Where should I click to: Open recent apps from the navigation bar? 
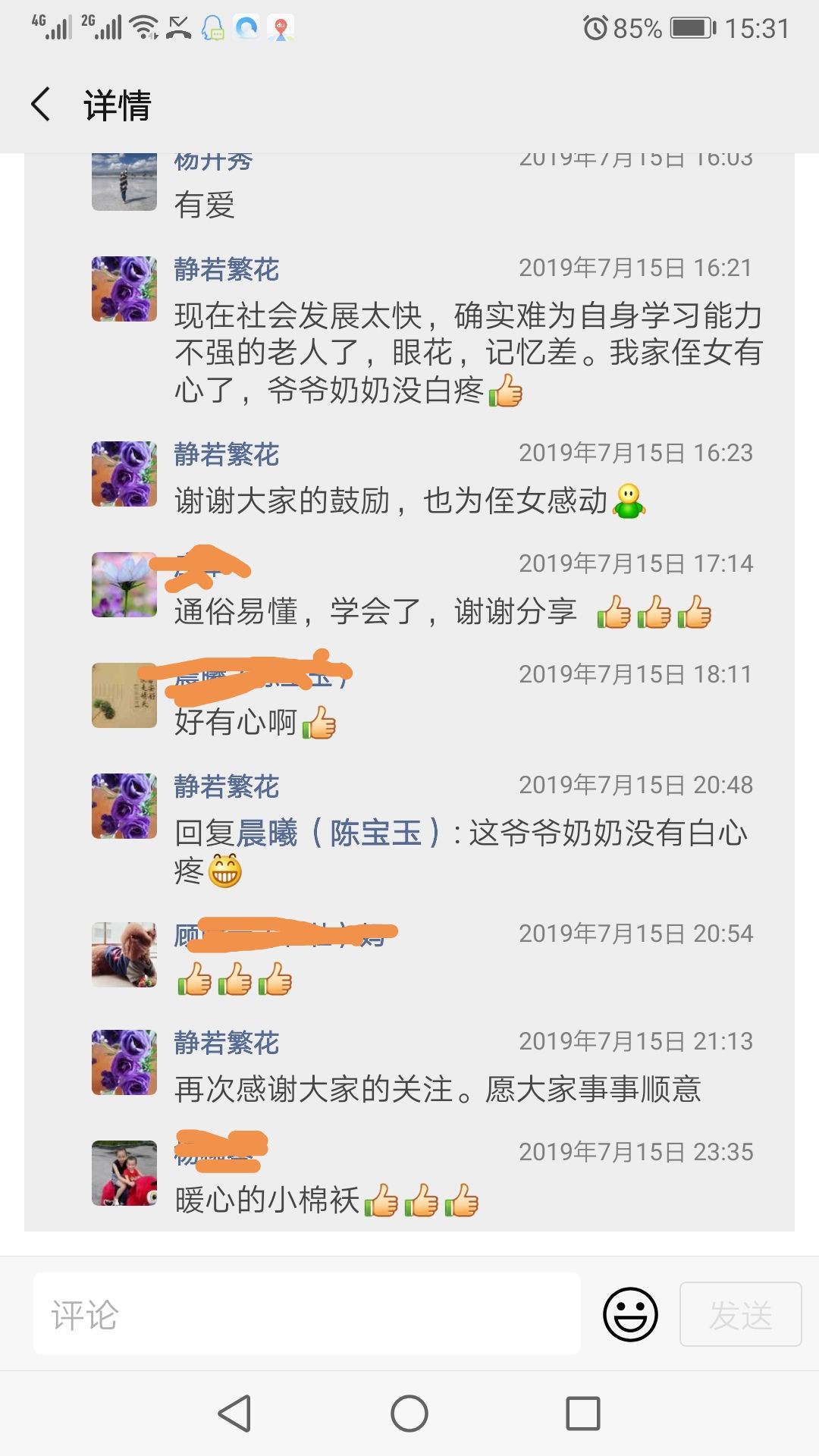click(583, 1414)
